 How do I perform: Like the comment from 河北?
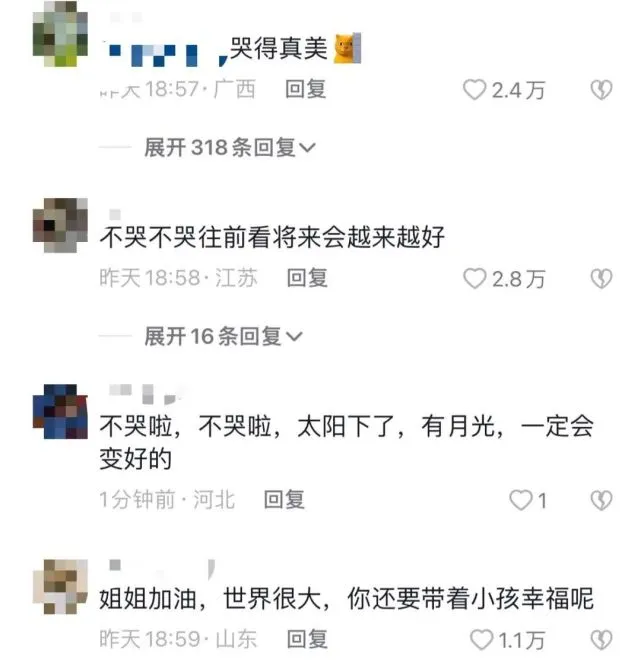coord(520,500)
